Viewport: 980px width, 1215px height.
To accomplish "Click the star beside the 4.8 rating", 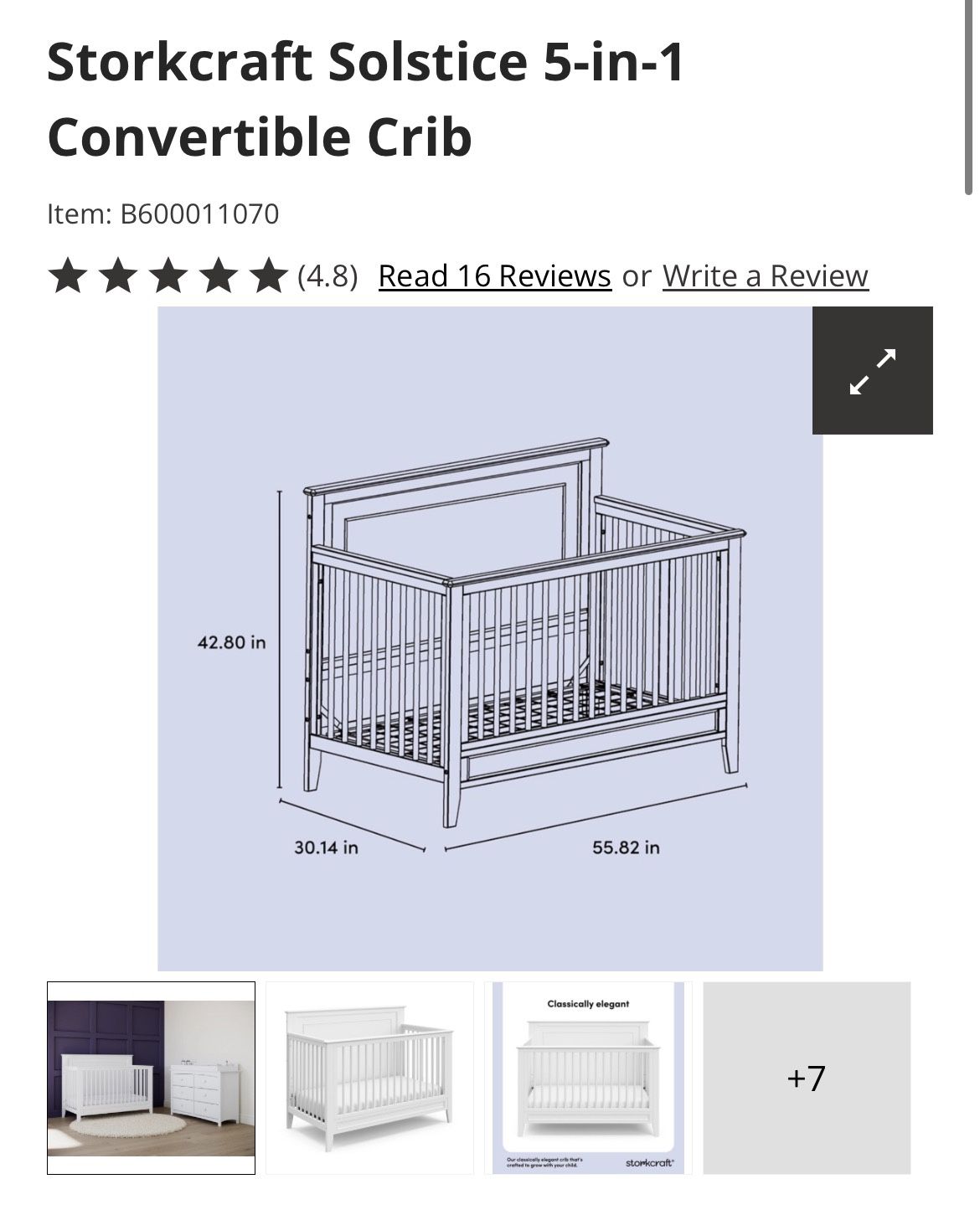I will 268,275.
